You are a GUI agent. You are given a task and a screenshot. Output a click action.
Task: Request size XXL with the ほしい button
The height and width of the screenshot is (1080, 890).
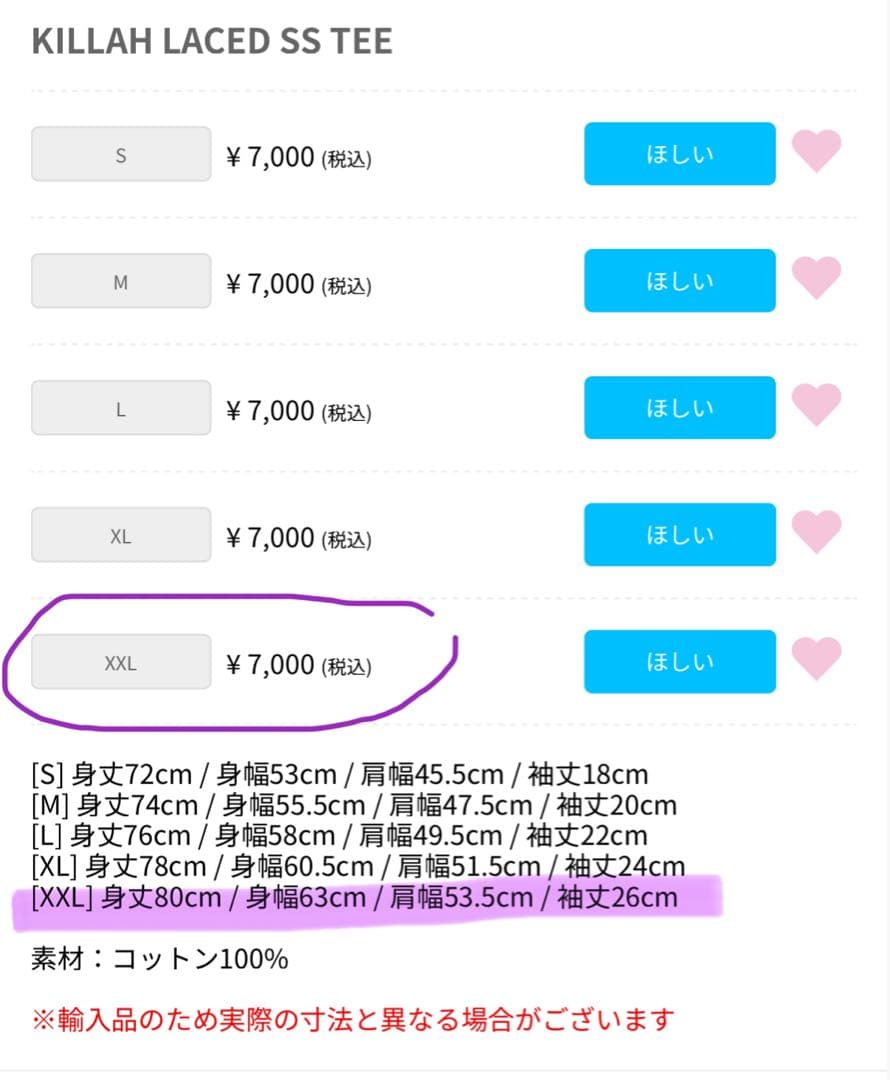pos(680,662)
